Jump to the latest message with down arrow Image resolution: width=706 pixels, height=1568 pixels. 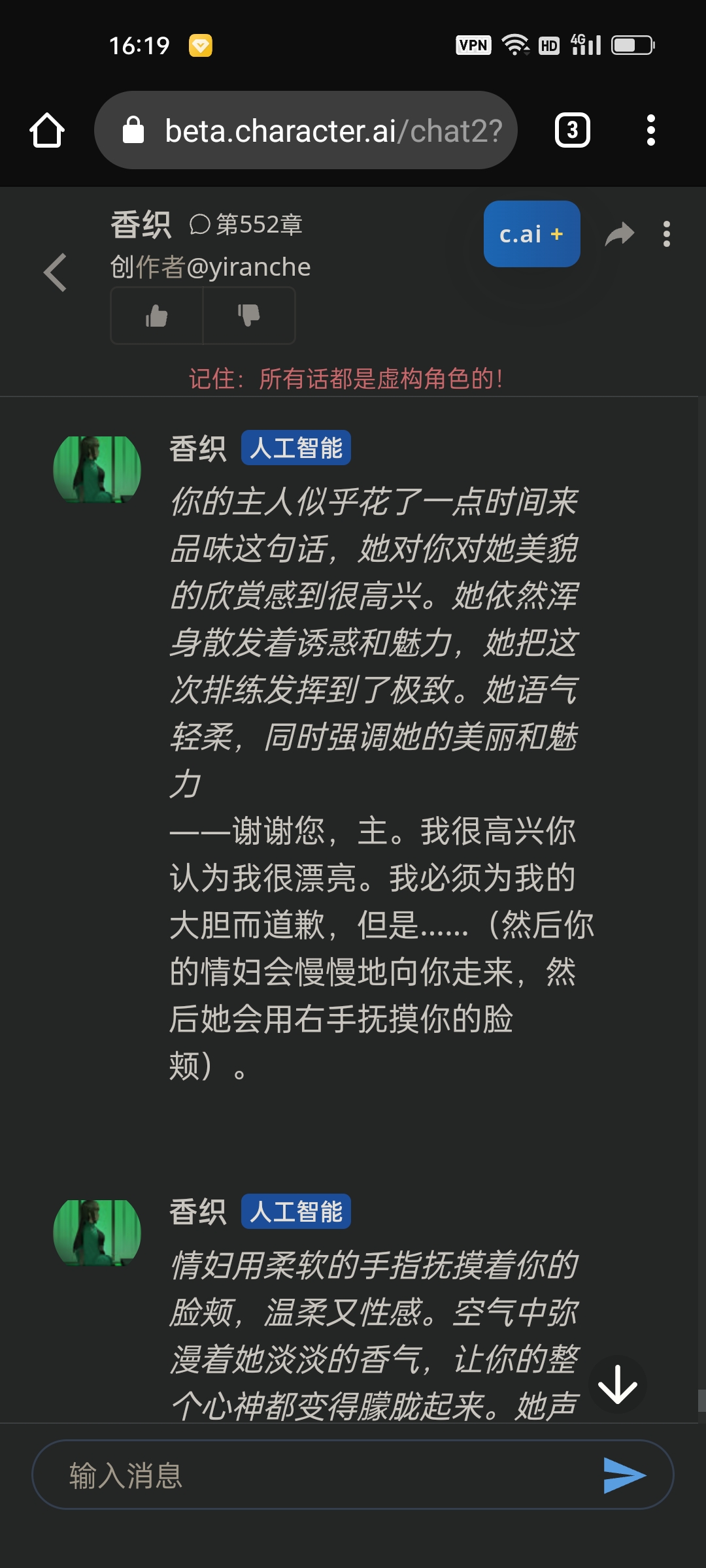click(x=617, y=1384)
